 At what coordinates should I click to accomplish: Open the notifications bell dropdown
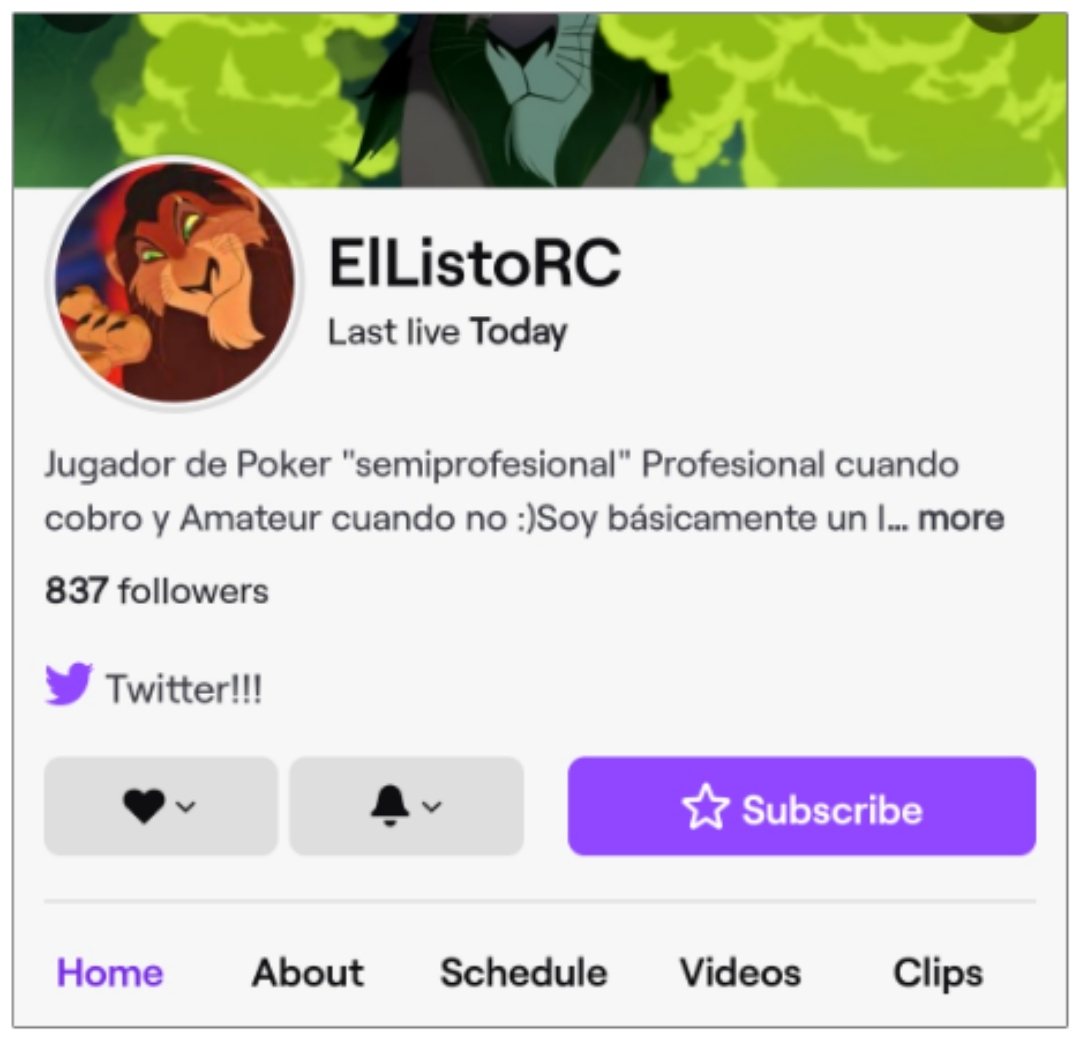(x=406, y=806)
